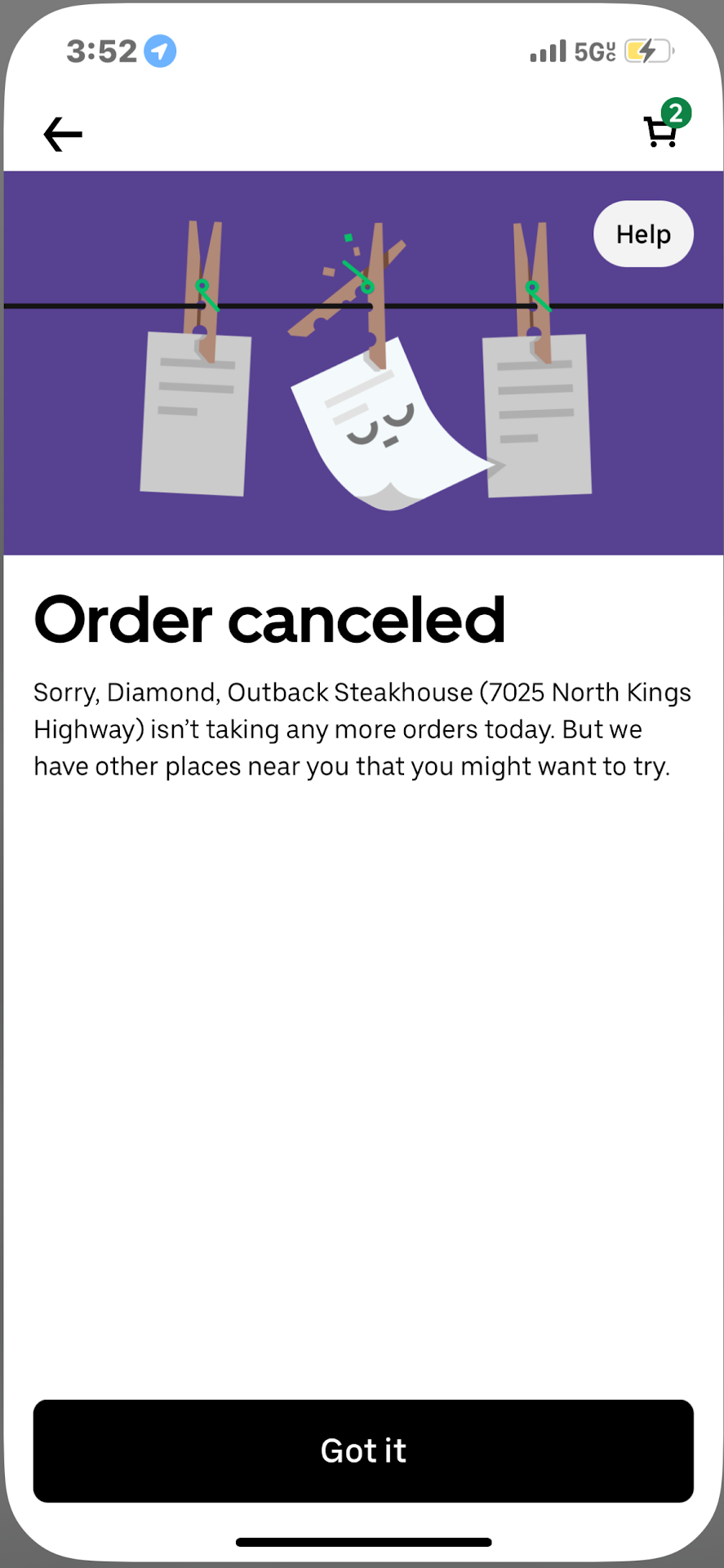Open Help for the canceled order
Screen dimensions: 724x1568
coord(643,234)
